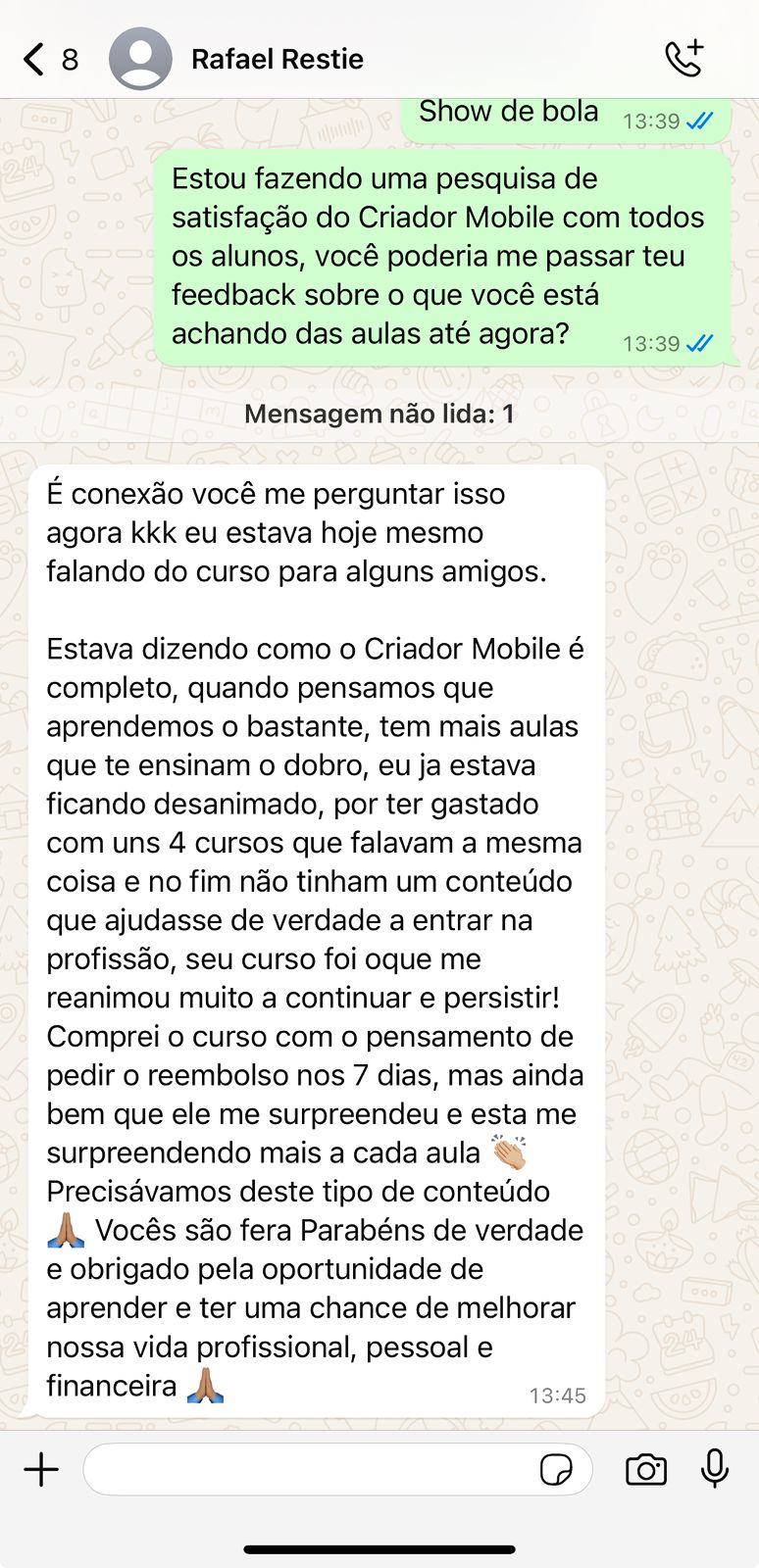Open the camera to send a photo
Screen dimensions: 759x1568
[x=646, y=1469]
